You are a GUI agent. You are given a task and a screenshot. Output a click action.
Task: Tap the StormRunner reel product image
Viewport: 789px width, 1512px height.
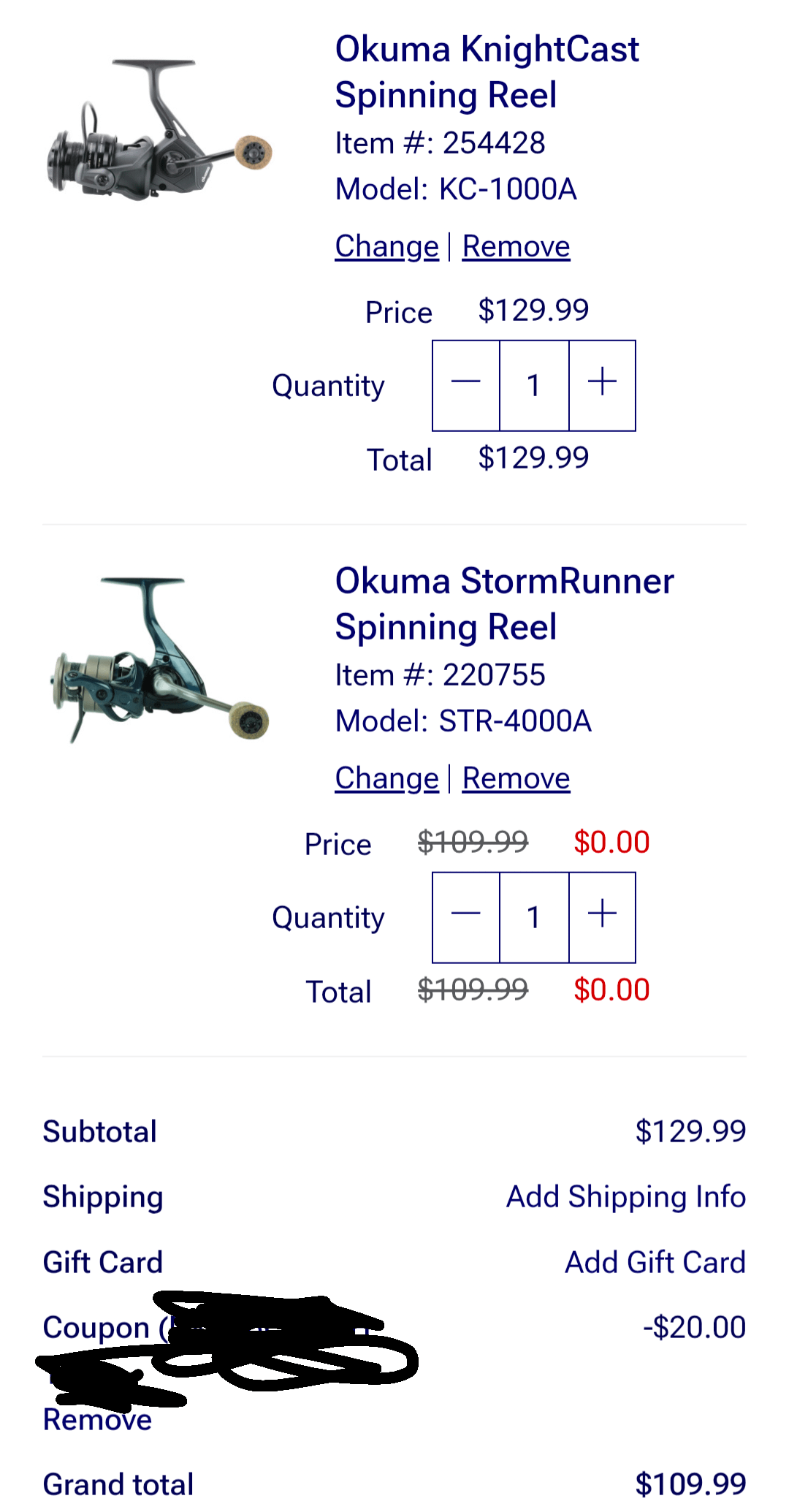pos(159,659)
